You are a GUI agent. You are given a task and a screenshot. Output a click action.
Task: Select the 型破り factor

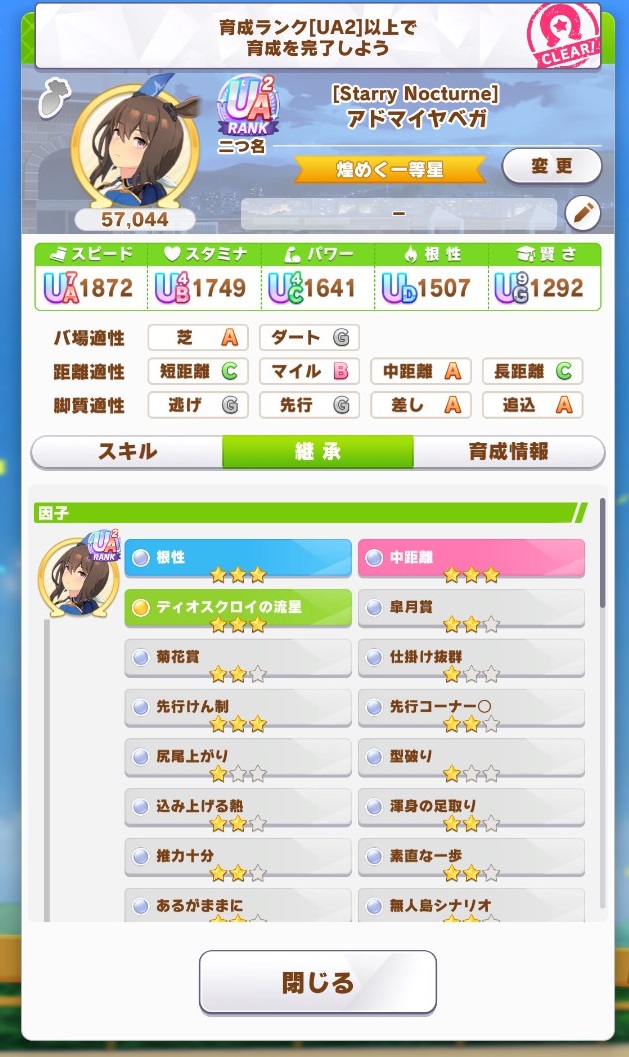tap(471, 758)
